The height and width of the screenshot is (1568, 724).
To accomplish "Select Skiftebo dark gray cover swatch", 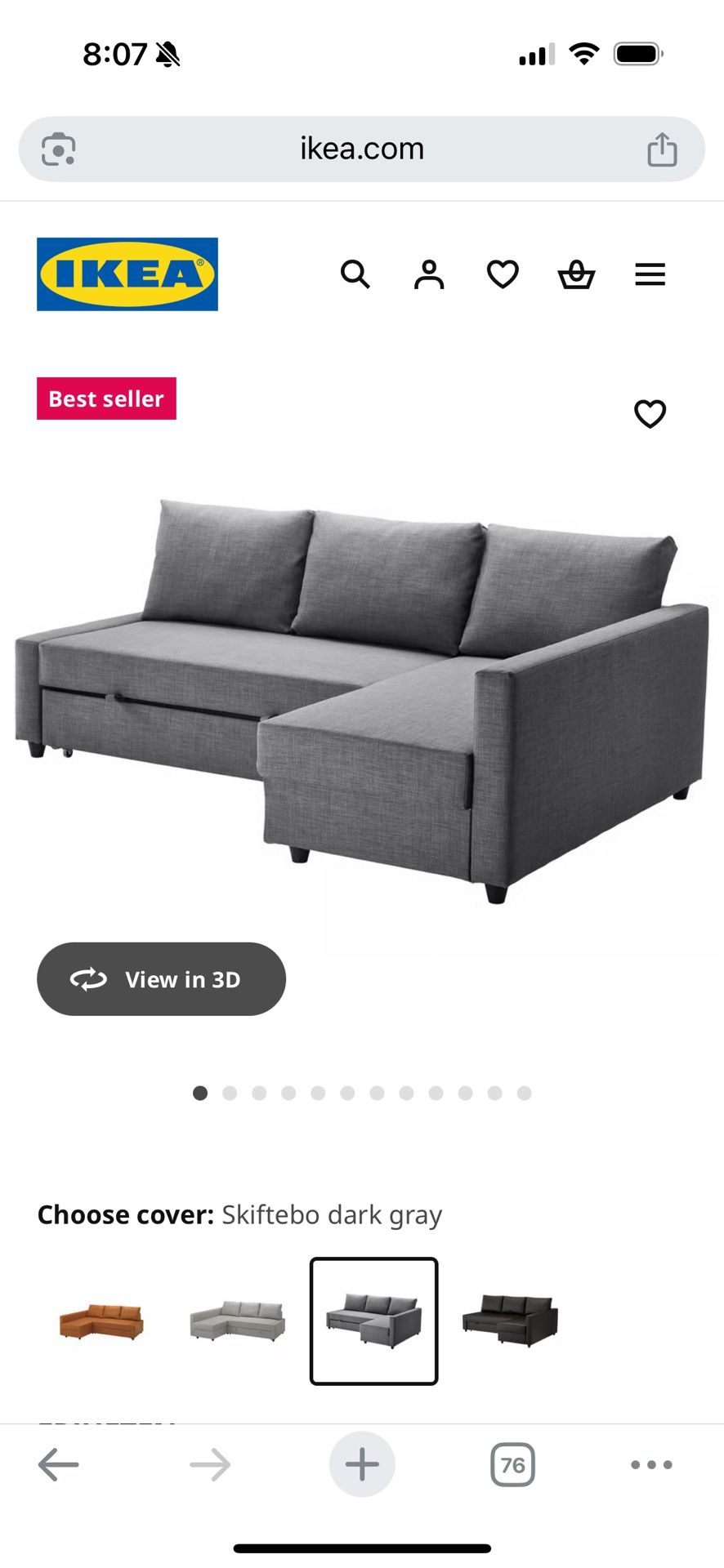I will coord(373,1321).
